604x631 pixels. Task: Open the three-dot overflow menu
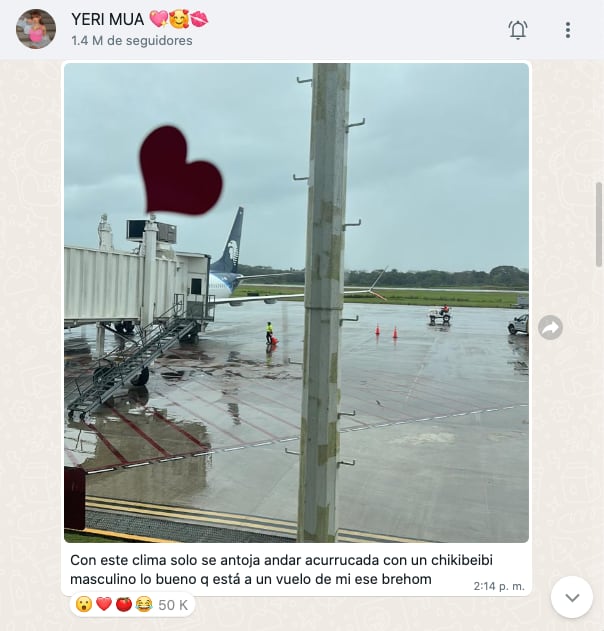tap(568, 30)
